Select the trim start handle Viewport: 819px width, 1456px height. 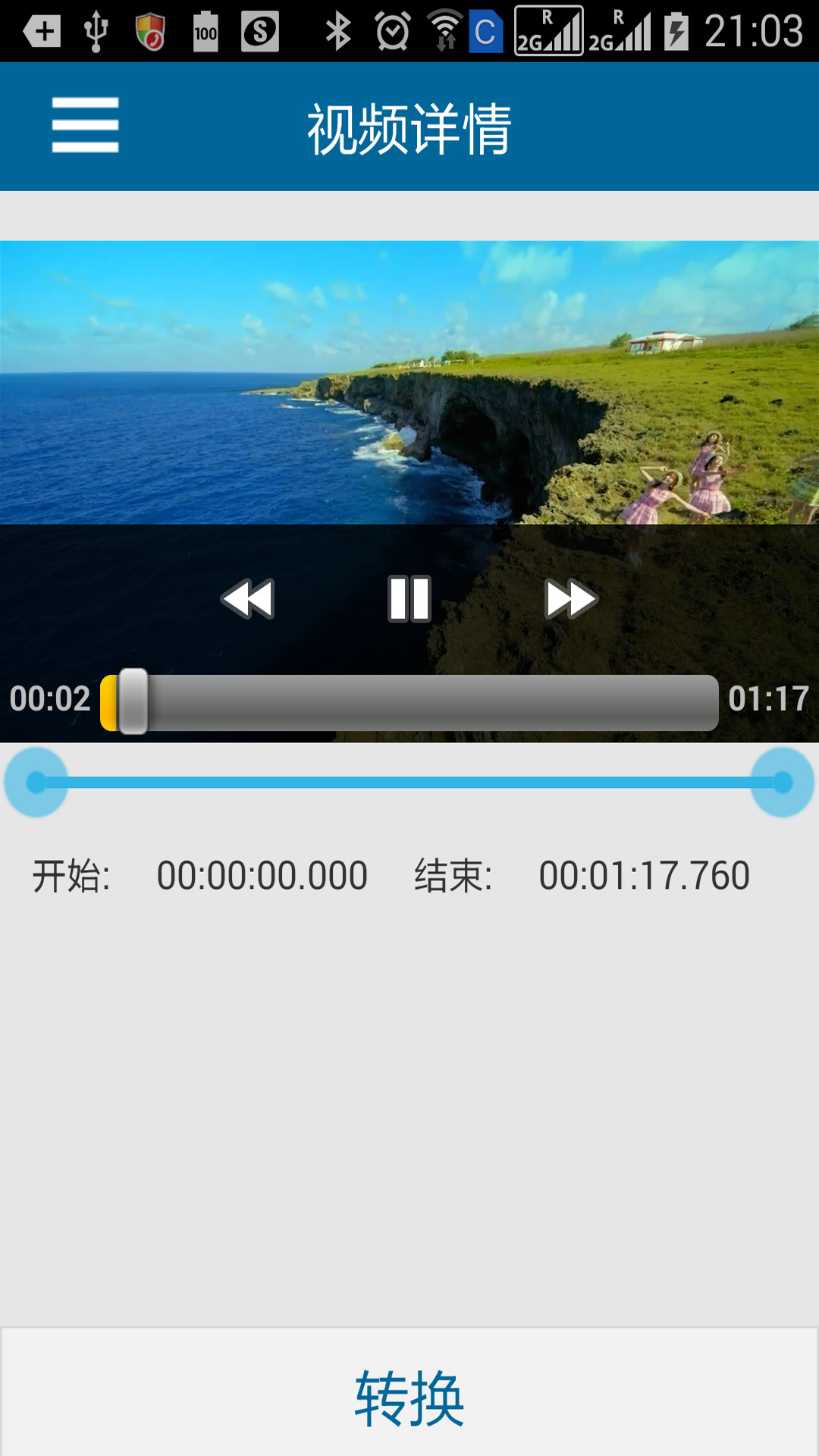tap(36, 783)
